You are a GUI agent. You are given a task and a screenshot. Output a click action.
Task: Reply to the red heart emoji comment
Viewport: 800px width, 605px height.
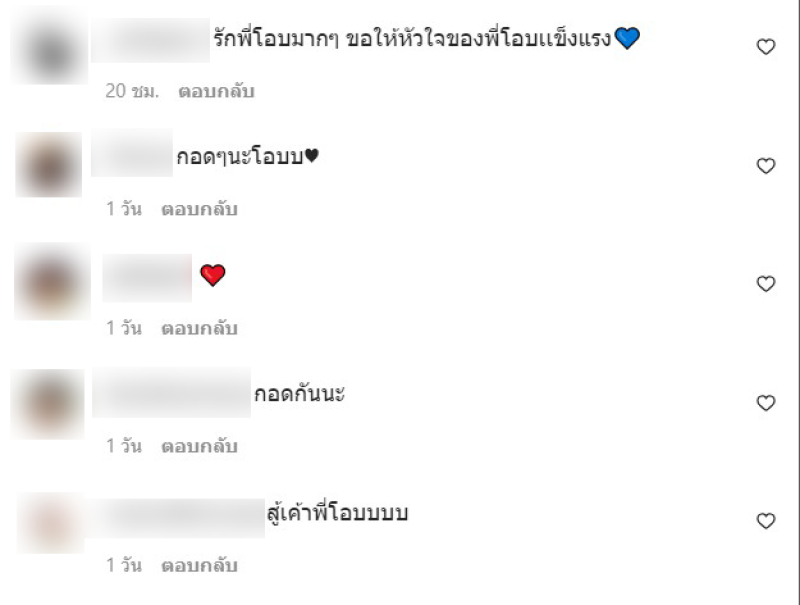point(199,328)
